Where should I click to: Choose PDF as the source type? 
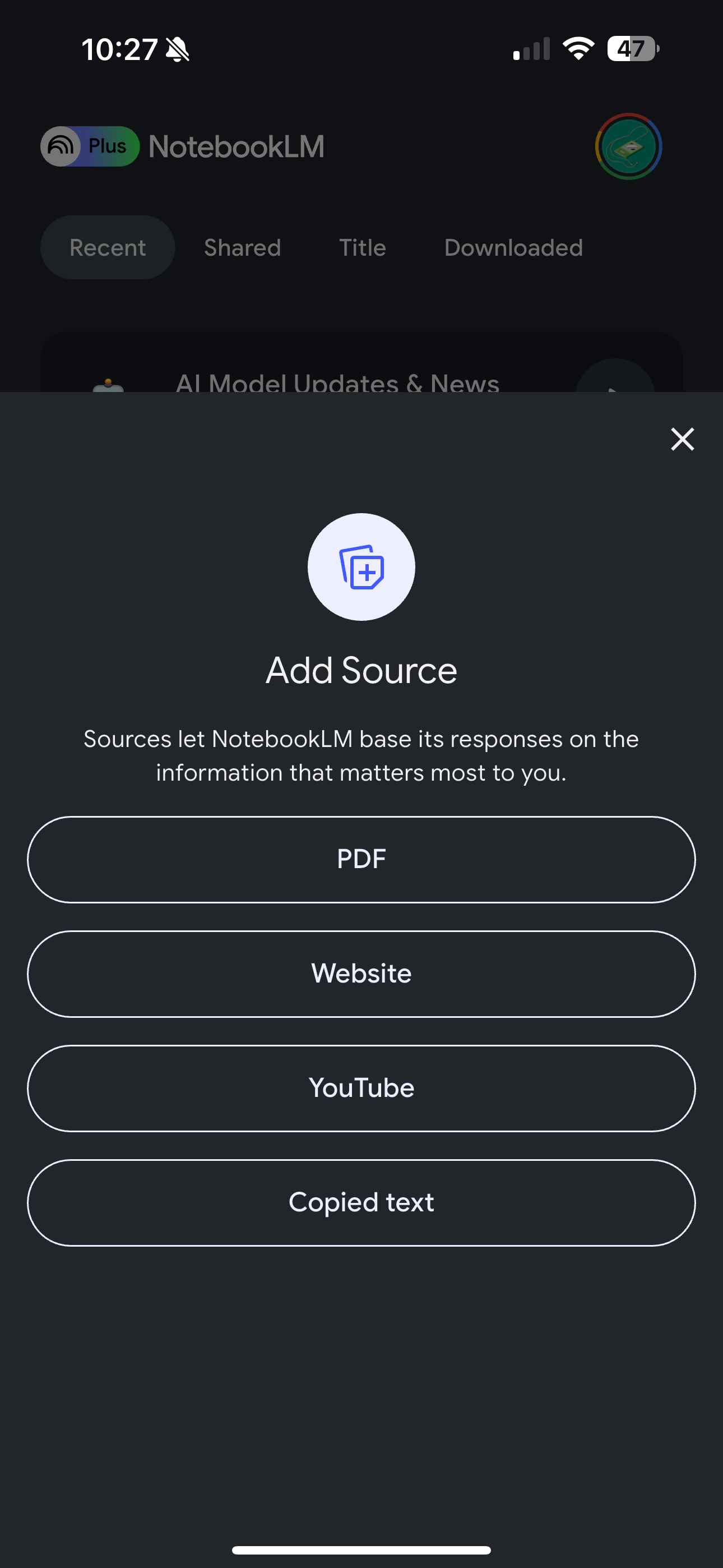click(361, 860)
